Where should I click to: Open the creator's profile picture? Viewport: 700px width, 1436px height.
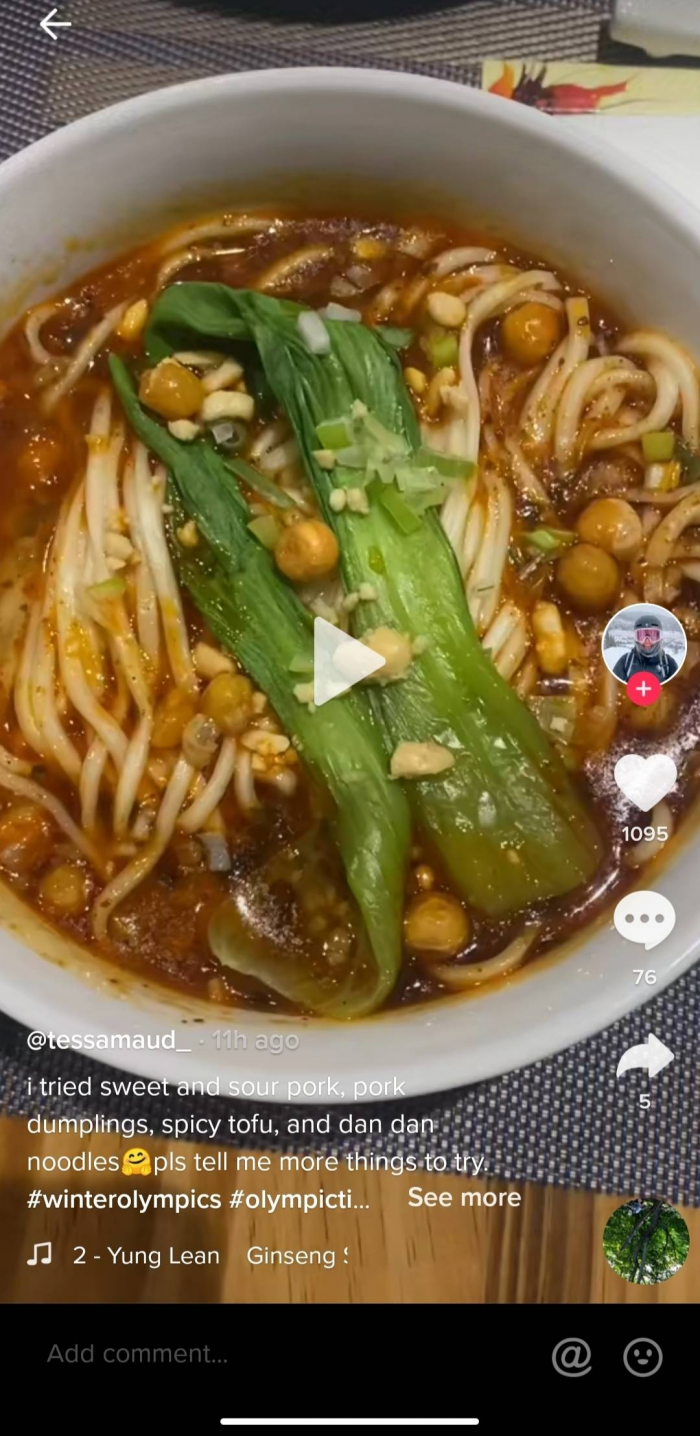[644, 643]
